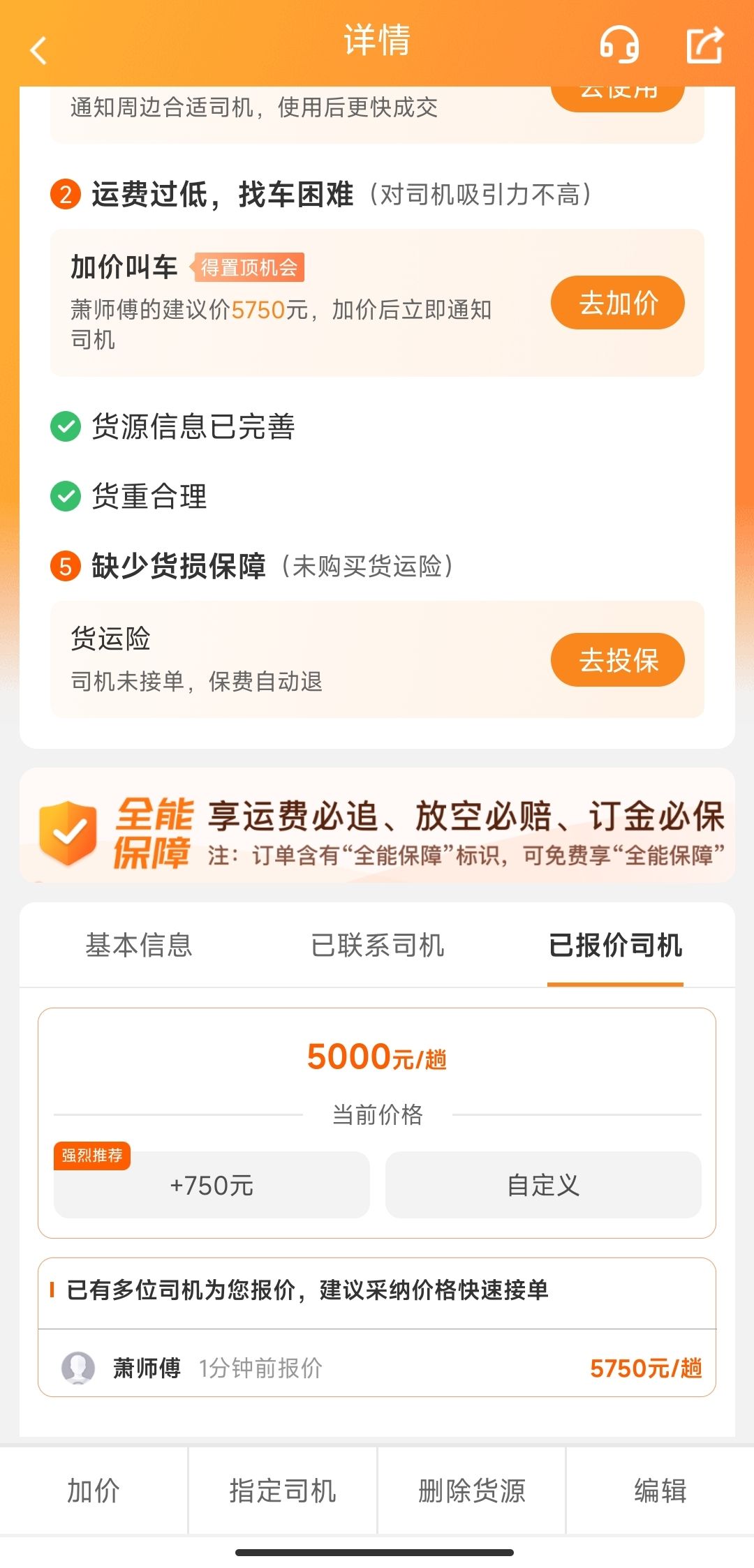
Task: Tap 指定司机 in the bottom bar
Action: [x=282, y=1491]
